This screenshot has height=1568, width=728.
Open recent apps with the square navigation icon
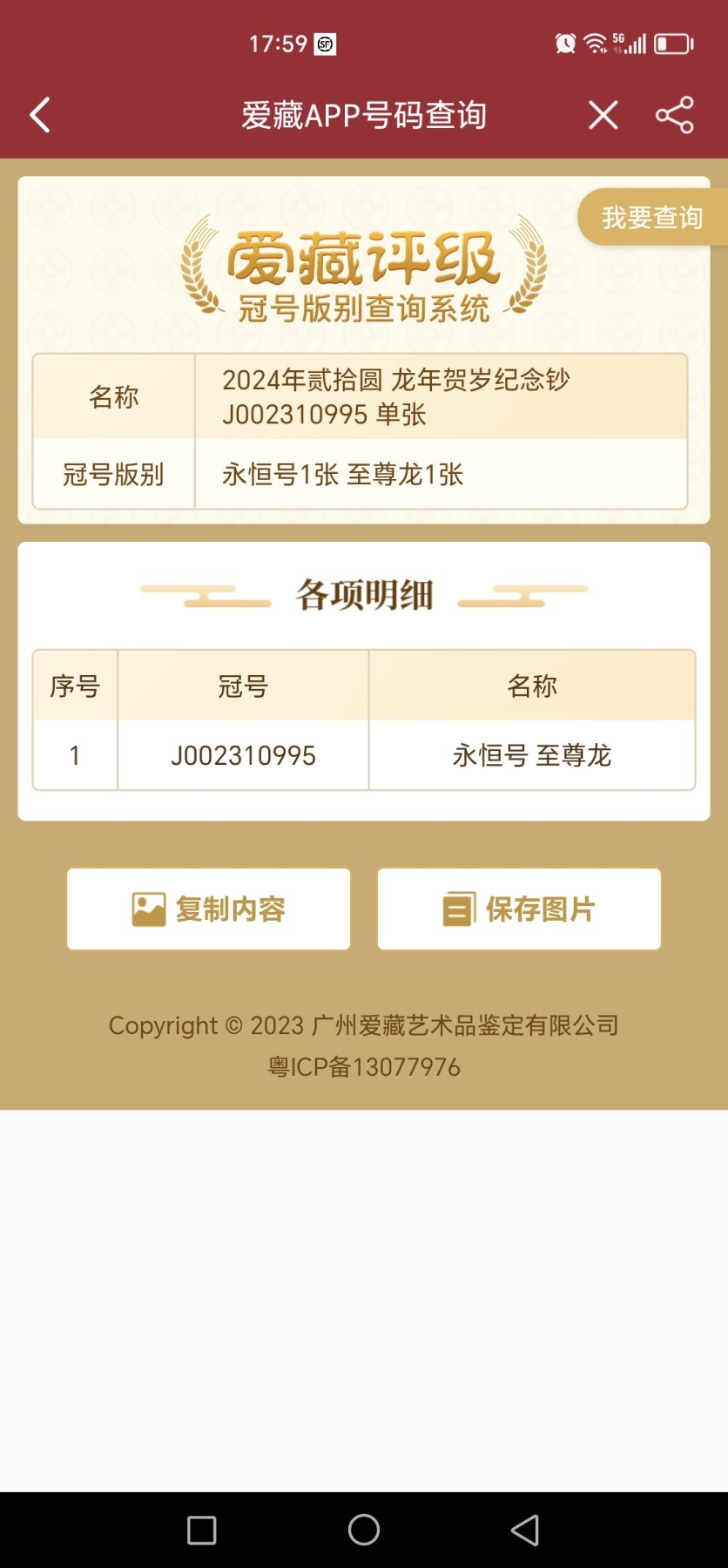pyautogui.click(x=202, y=1529)
